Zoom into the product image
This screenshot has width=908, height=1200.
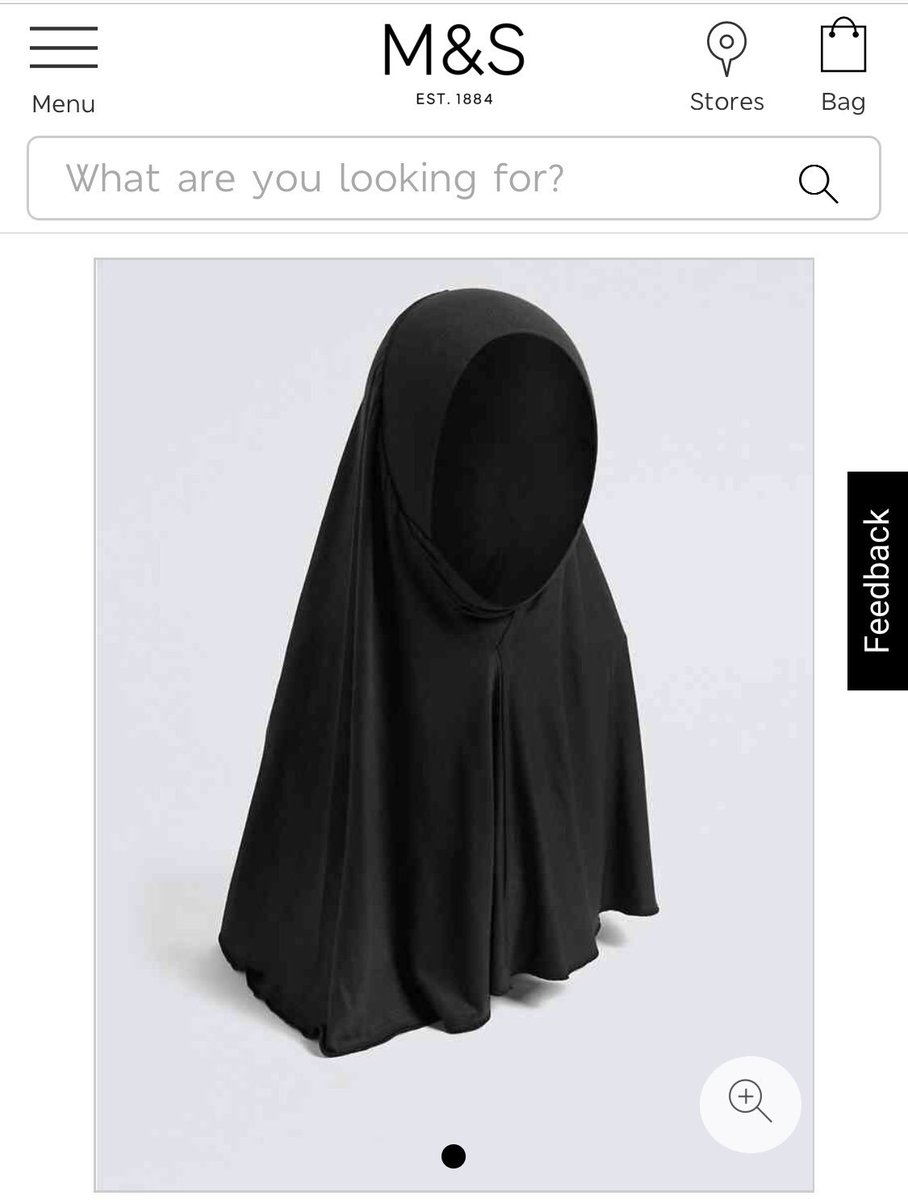coord(749,1105)
